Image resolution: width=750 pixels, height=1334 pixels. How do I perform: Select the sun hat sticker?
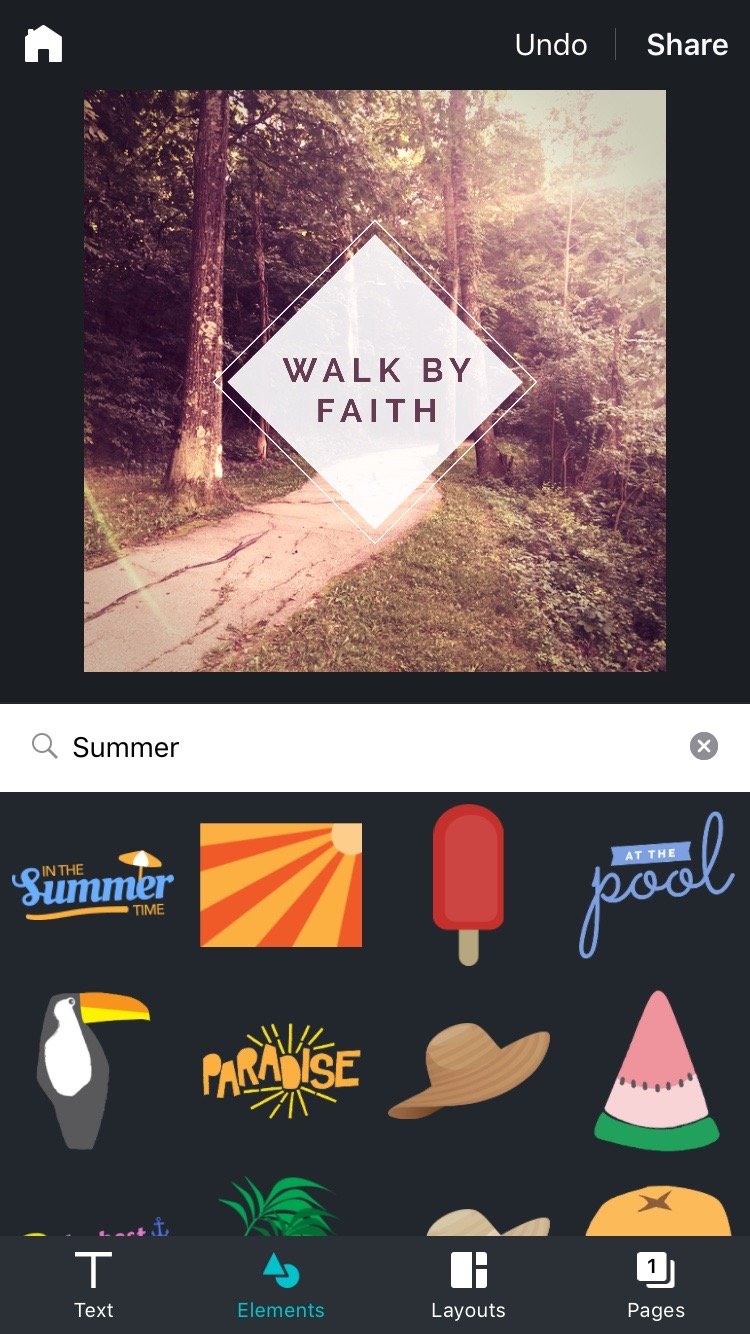(x=468, y=1071)
